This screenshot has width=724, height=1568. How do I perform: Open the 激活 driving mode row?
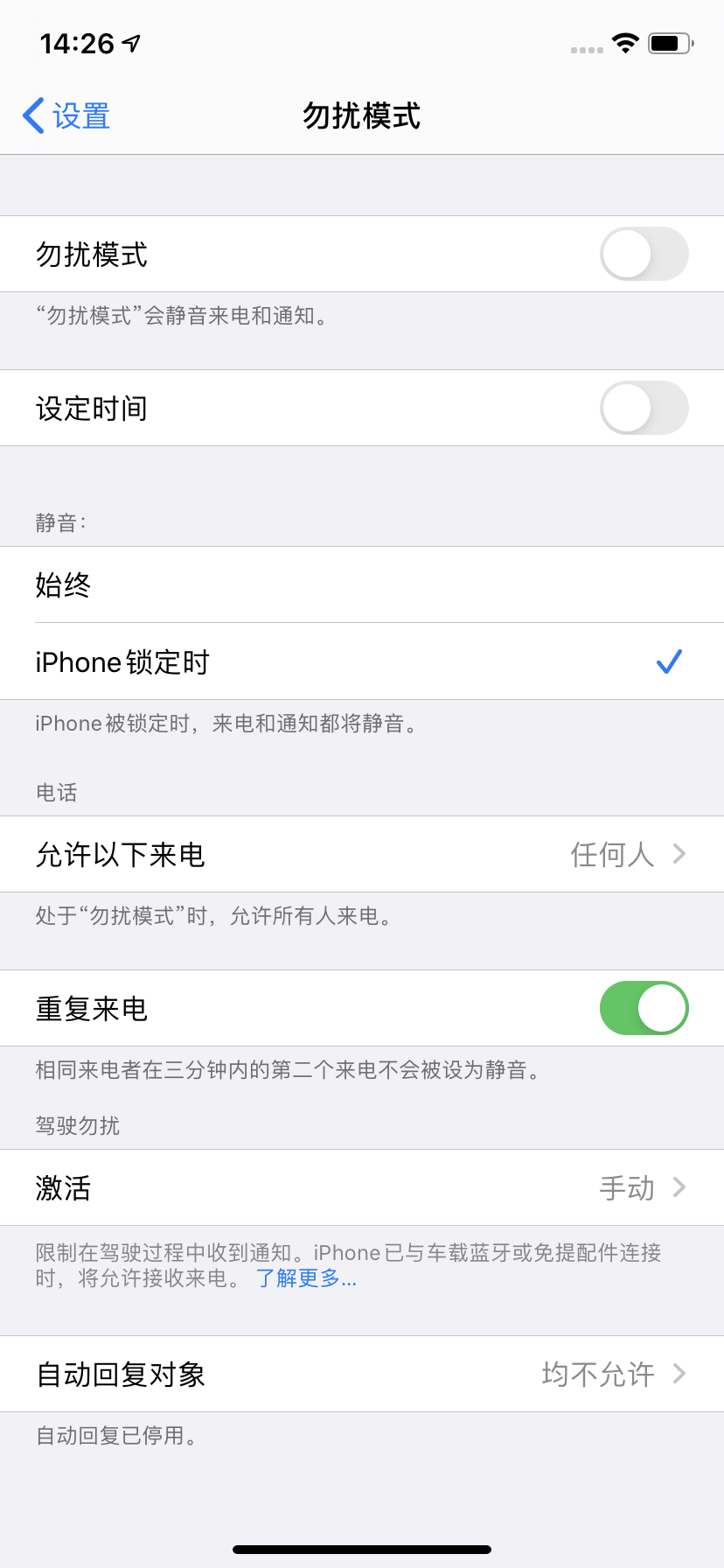click(x=362, y=1187)
